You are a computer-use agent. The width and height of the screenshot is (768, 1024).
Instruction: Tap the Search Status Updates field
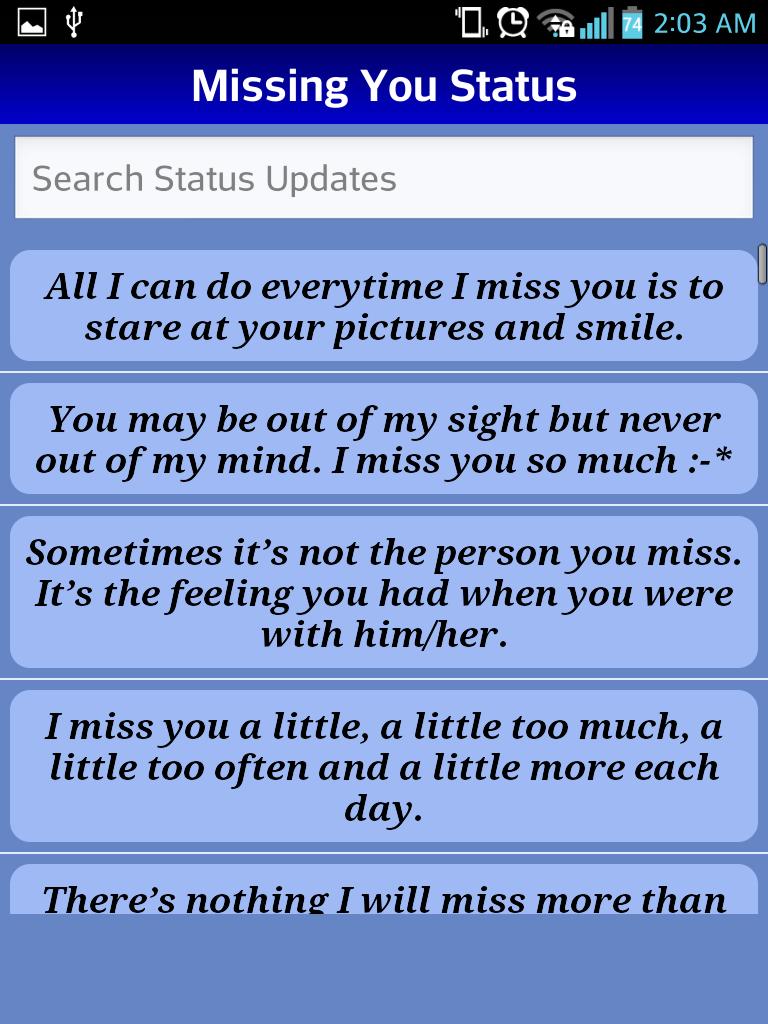click(x=383, y=178)
